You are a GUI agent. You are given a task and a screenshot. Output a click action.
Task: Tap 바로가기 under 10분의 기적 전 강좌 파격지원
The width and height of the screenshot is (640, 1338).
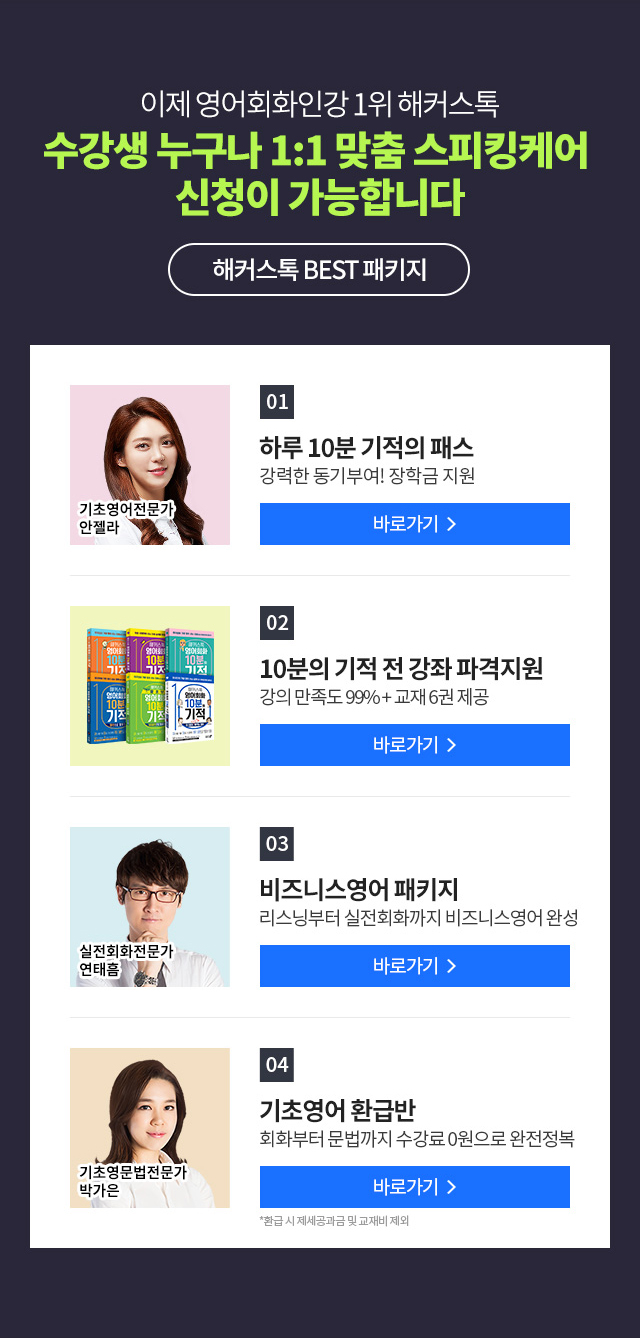[414, 745]
